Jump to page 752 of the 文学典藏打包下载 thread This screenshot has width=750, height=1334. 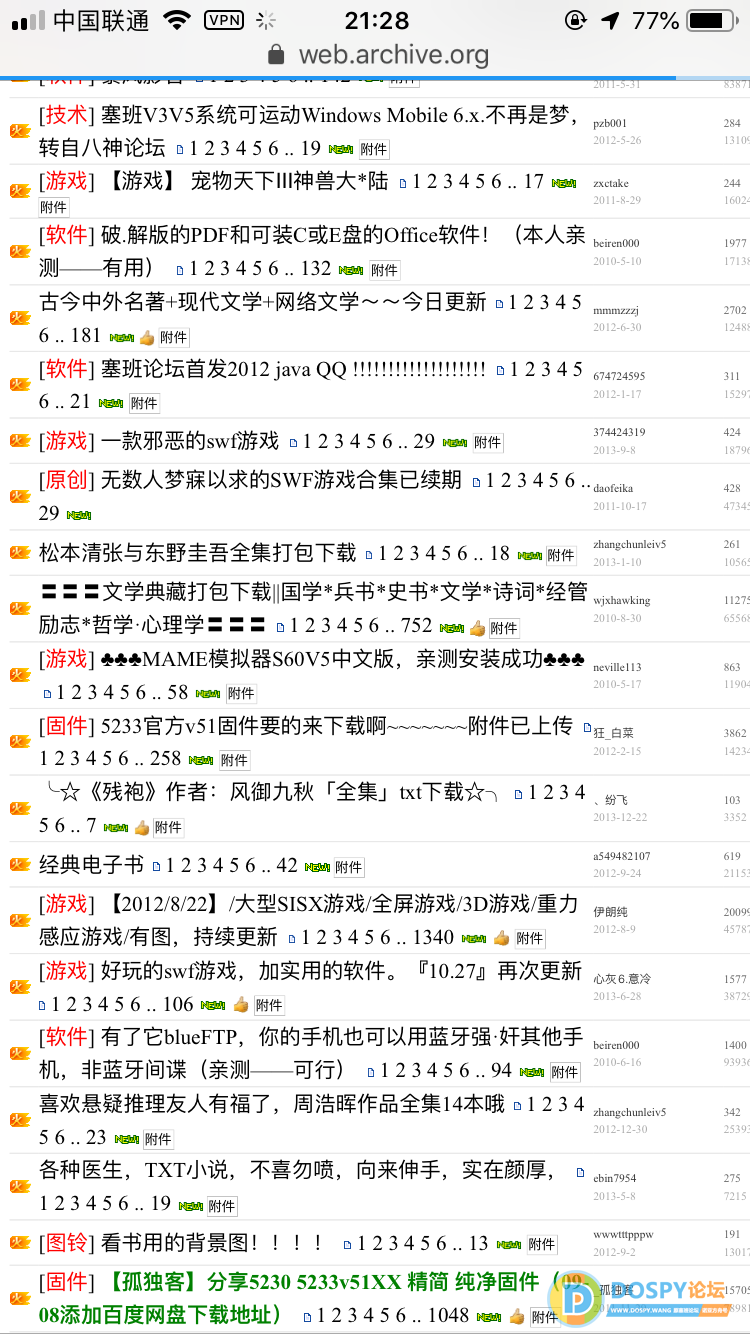(x=416, y=627)
